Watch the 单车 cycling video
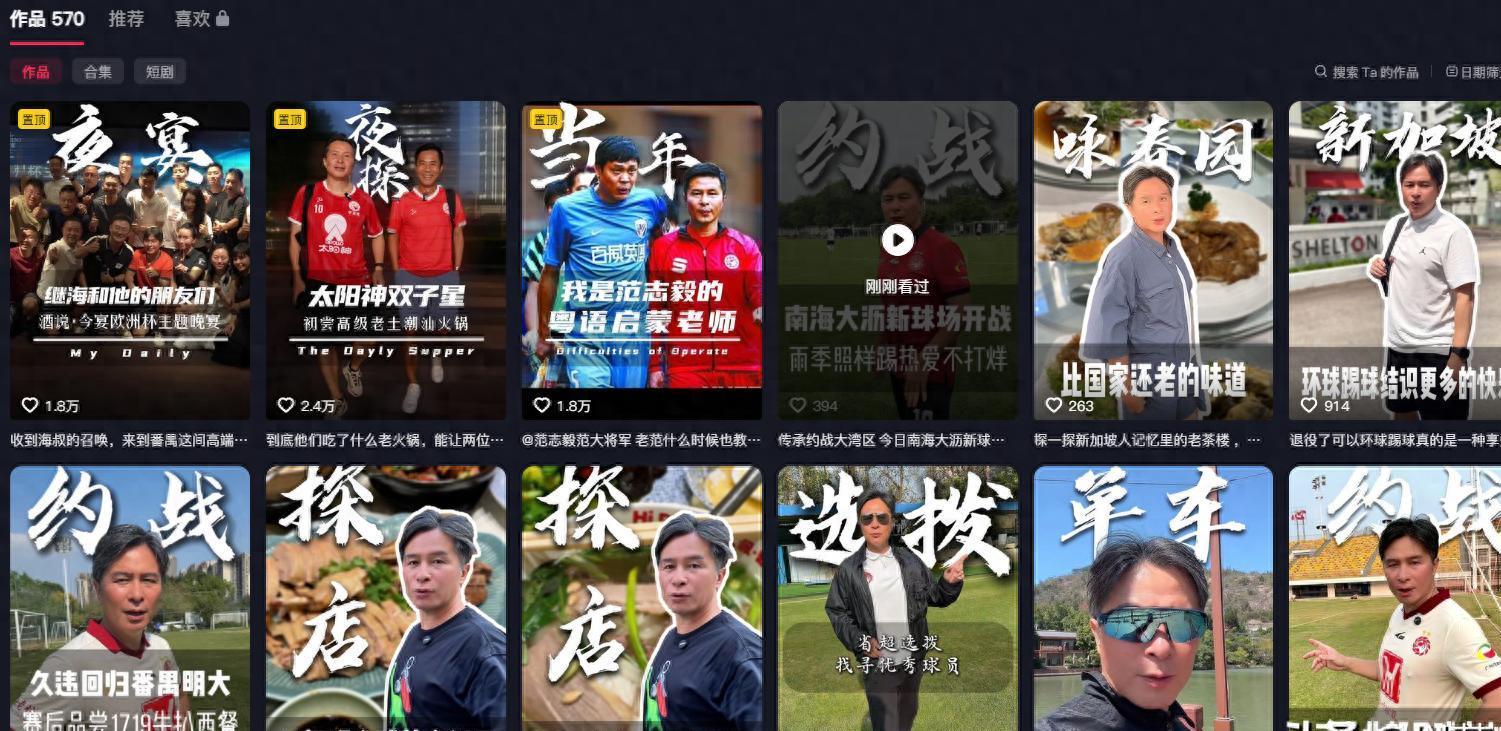This screenshot has width=1501, height=731. [1153, 598]
